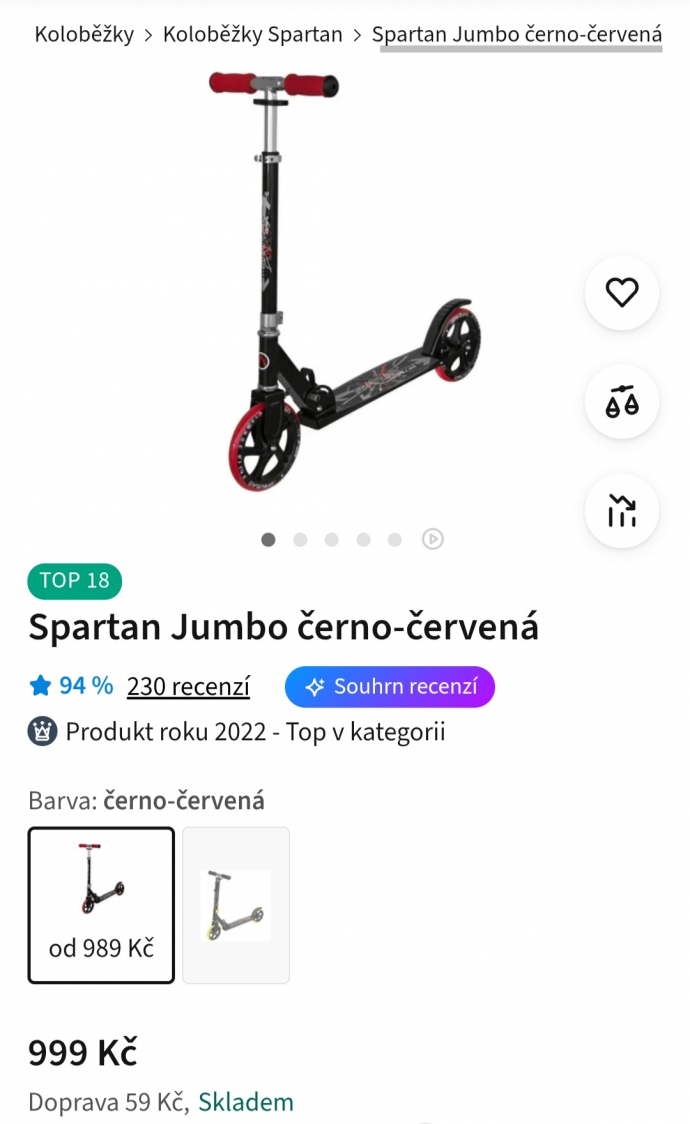This screenshot has height=1124, width=690.
Task: Open the Spartan Jumbo product photo
Action: click(345, 285)
